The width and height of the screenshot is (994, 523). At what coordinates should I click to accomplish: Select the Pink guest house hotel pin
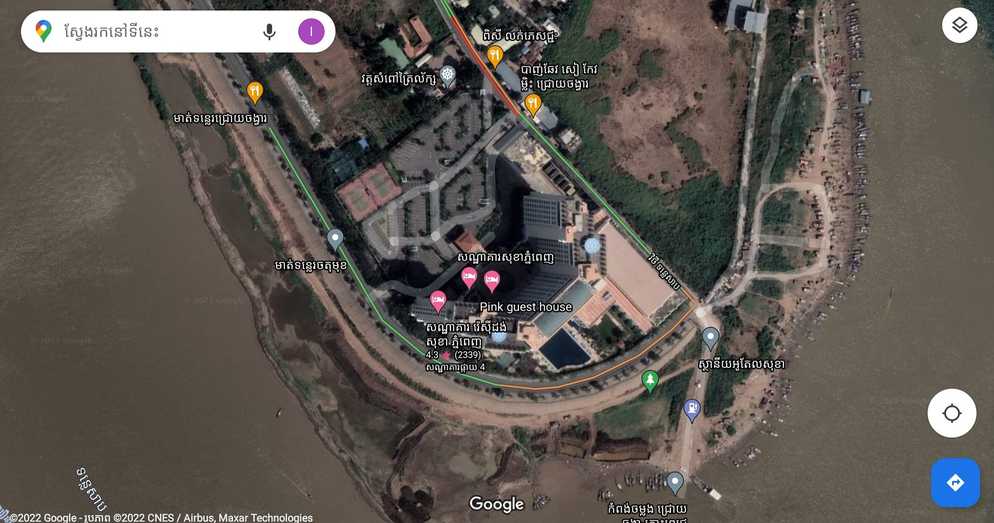click(491, 281)
